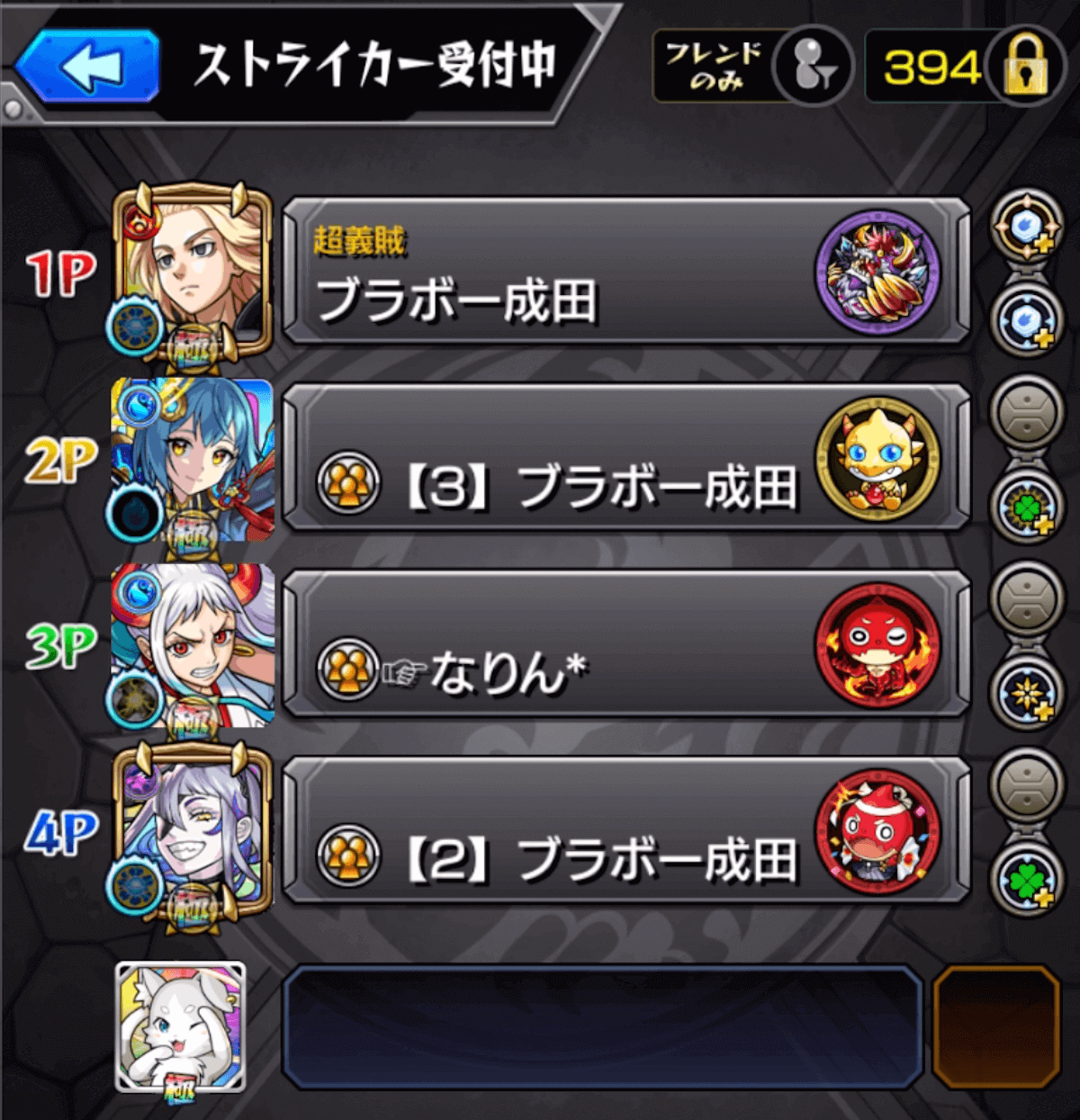Select the 1P blond character portrait
The width and height of the screenshot is (1080, 1120).
tap(192, 271)
